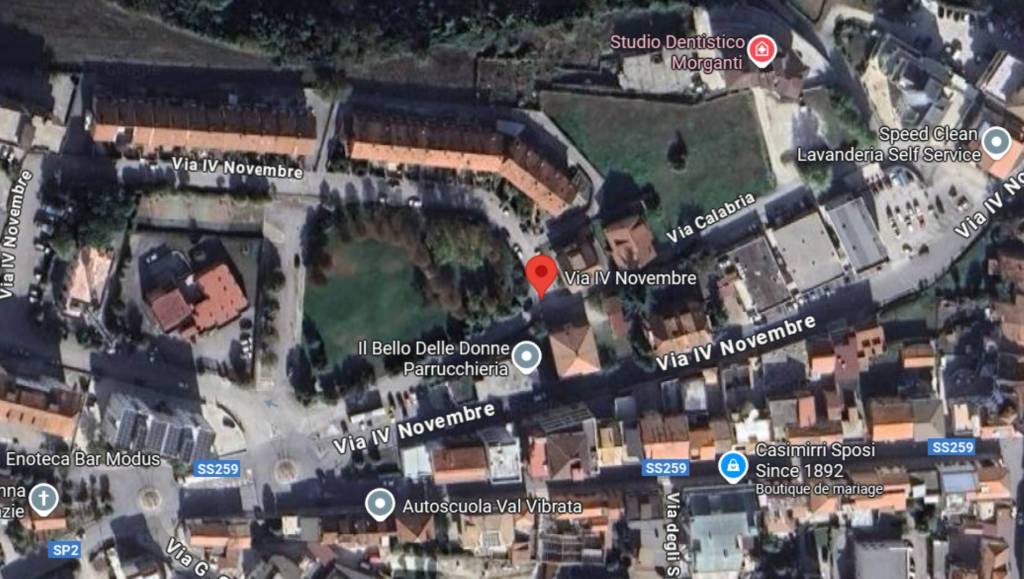Select the Autoscuola Val Vibrata marker

tap(380, 504)
